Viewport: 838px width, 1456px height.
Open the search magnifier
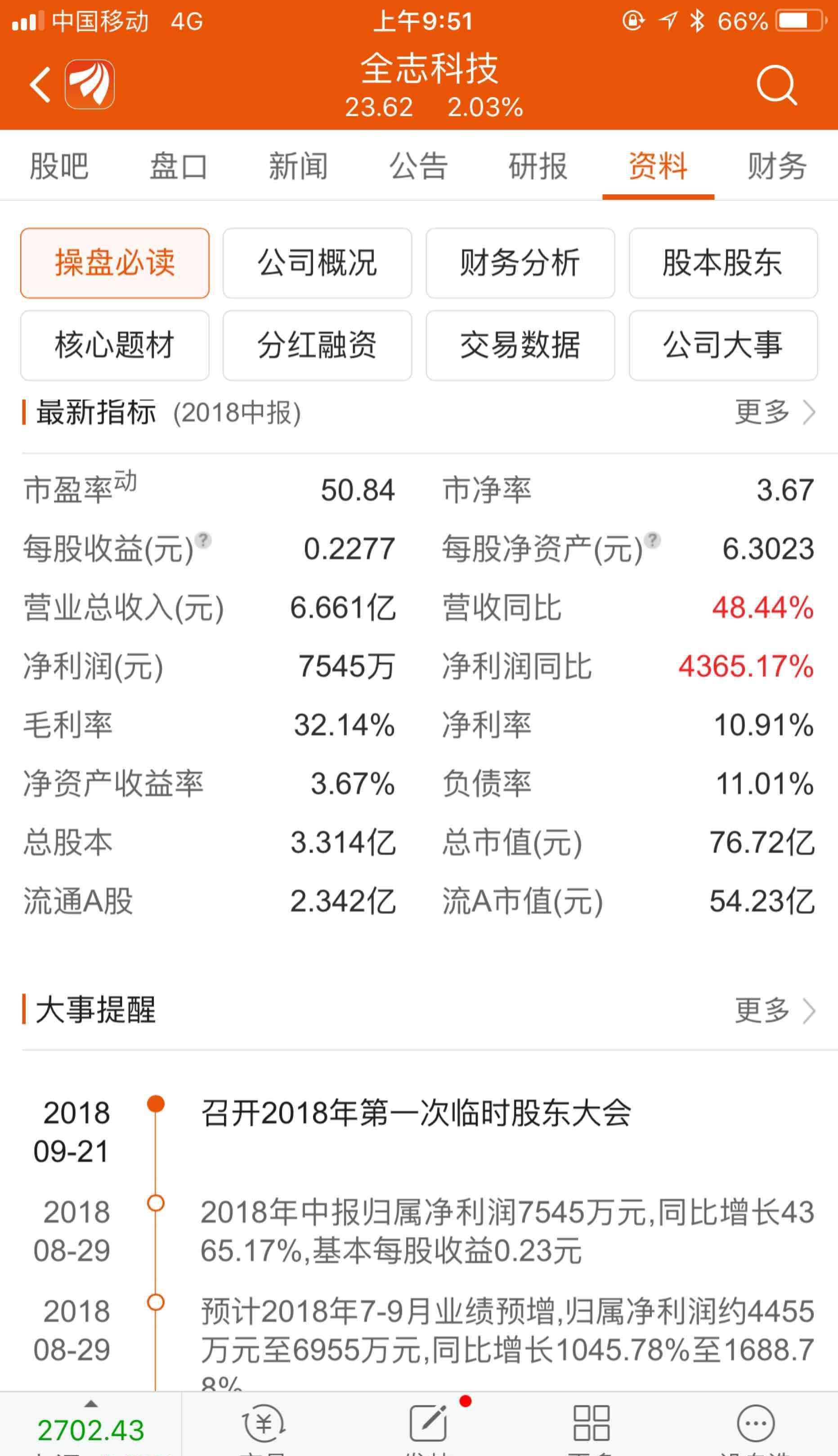pyautogui.click(x=776, y=84)
